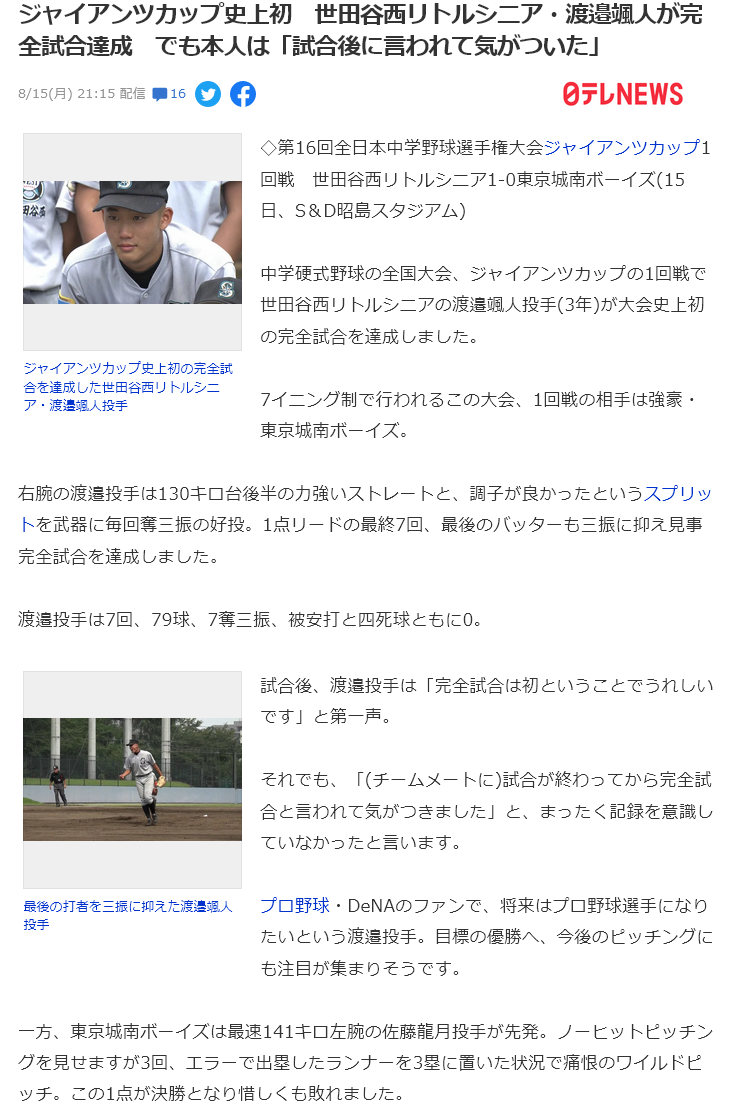
Task: Open the スプリット link
Action: (x=677, y=493)
